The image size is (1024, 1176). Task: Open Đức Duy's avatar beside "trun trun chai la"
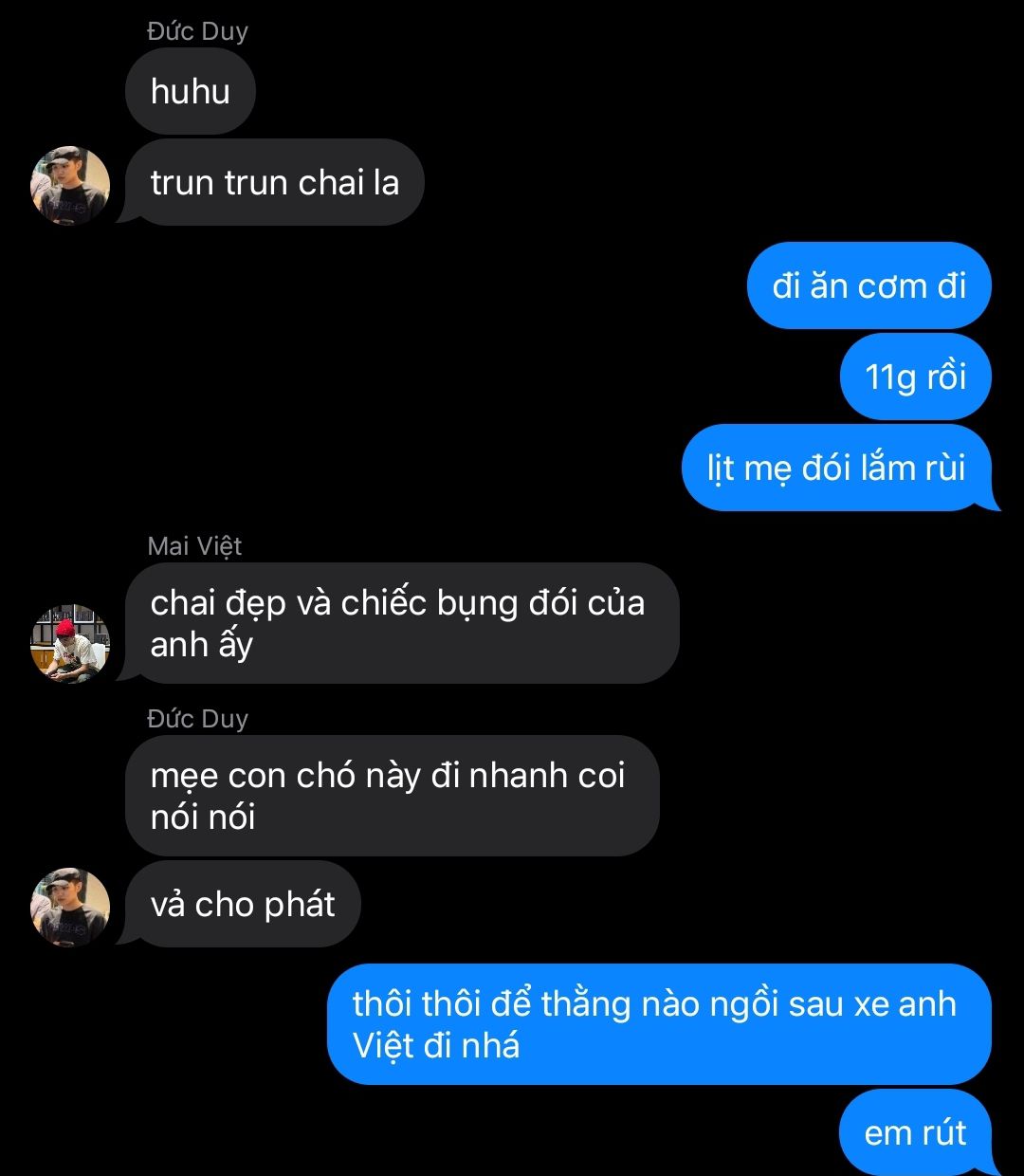tap(70, 185)
